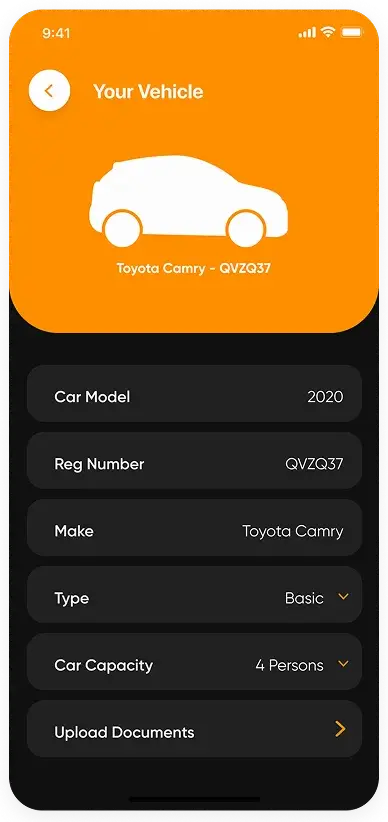Edit the Make field showing Toyota Camry
The image size is (388, 822).
point(194,531)
